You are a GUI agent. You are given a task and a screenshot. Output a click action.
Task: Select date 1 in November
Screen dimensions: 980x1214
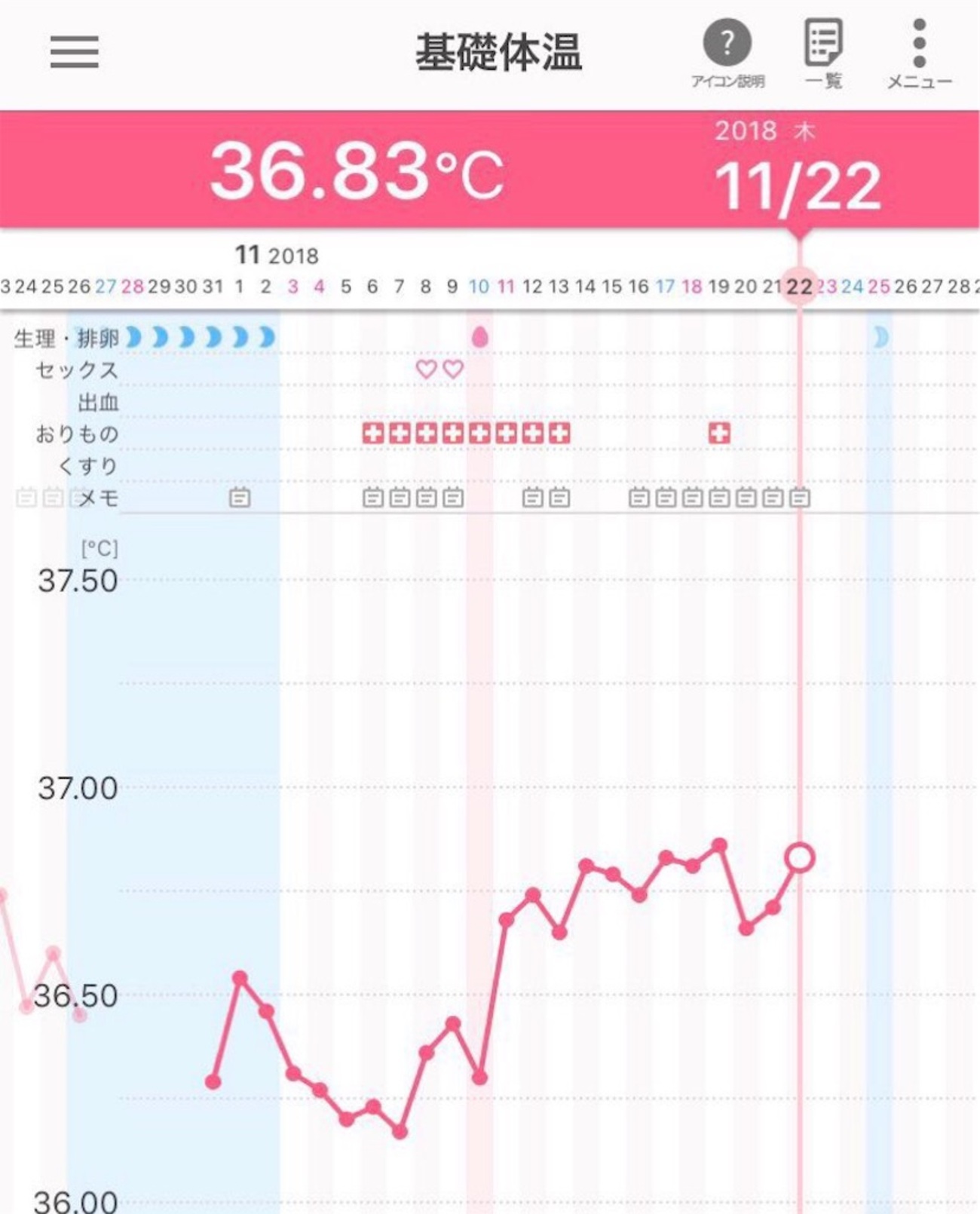[240, 287]
